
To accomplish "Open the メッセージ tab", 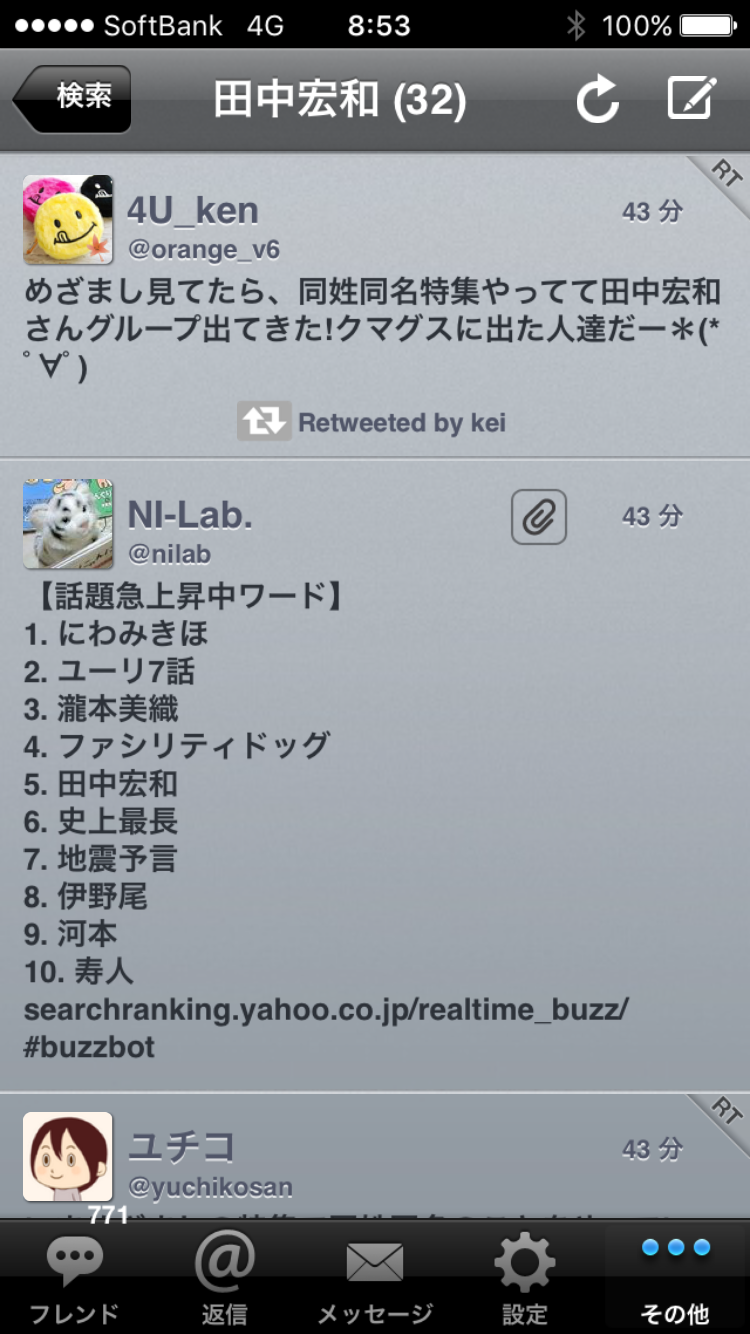I will tap(375, 1277).
